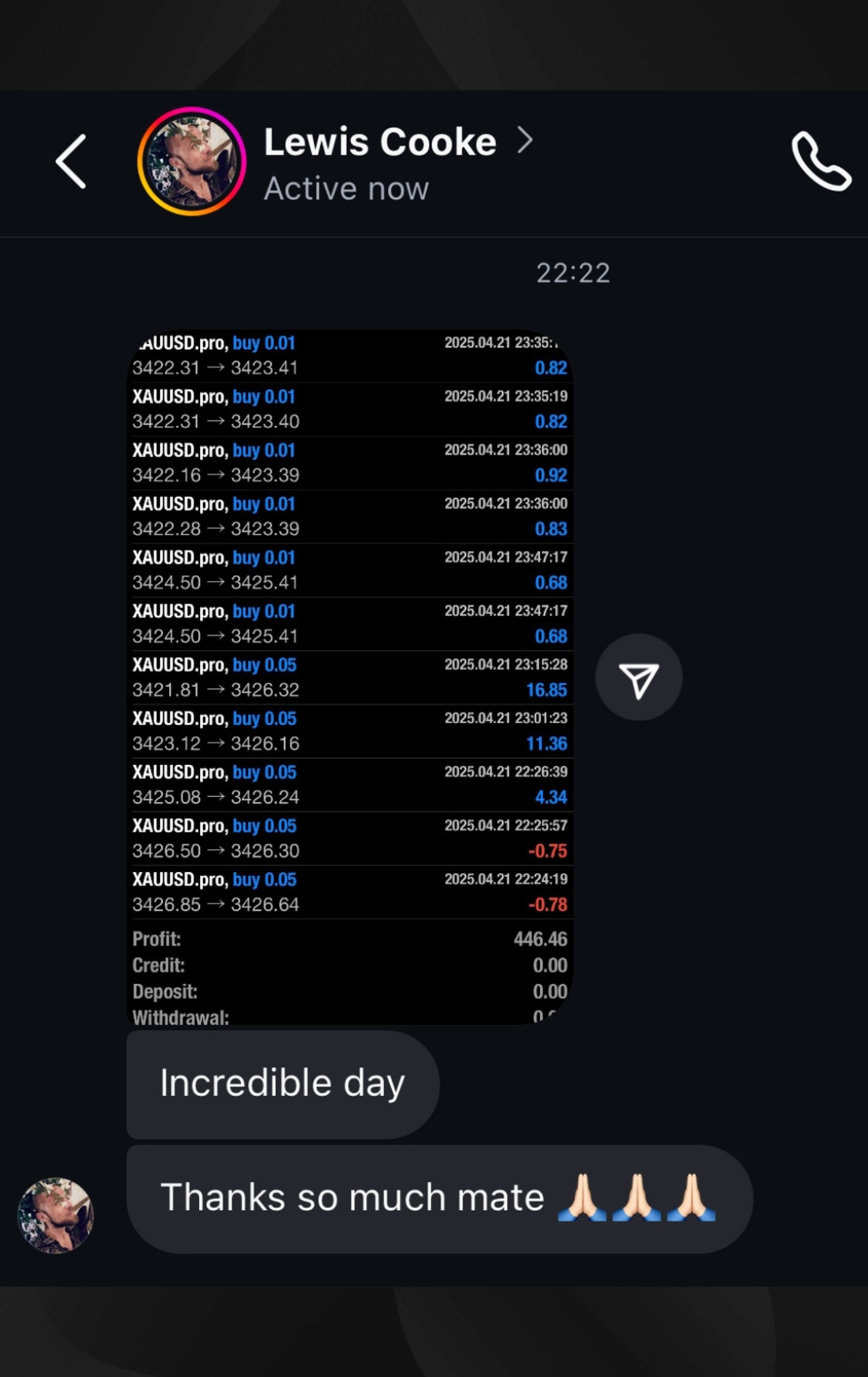
Task: Forward the shared trade history image
Action: coord(639,678)
